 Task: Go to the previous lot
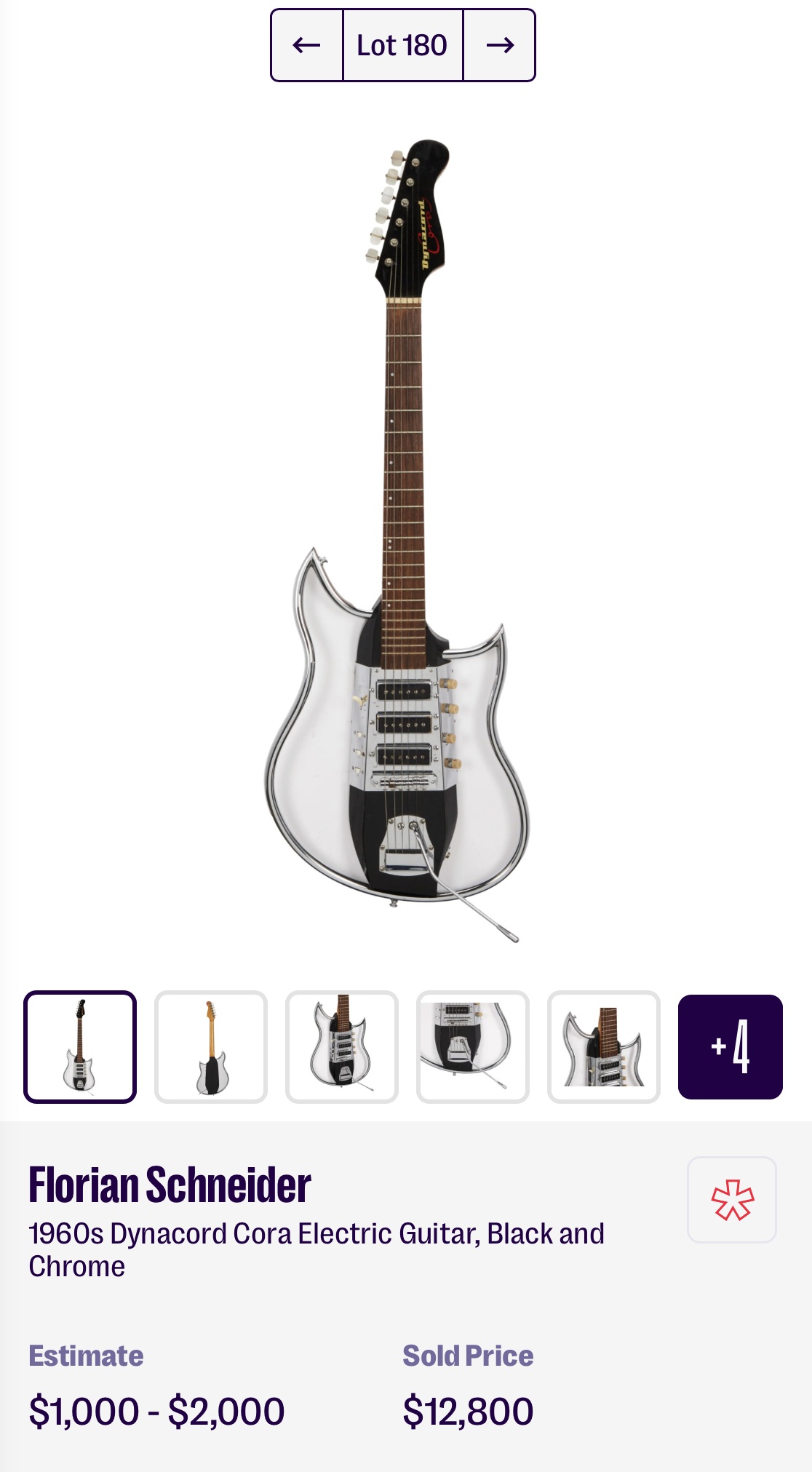tap(307, 45)
